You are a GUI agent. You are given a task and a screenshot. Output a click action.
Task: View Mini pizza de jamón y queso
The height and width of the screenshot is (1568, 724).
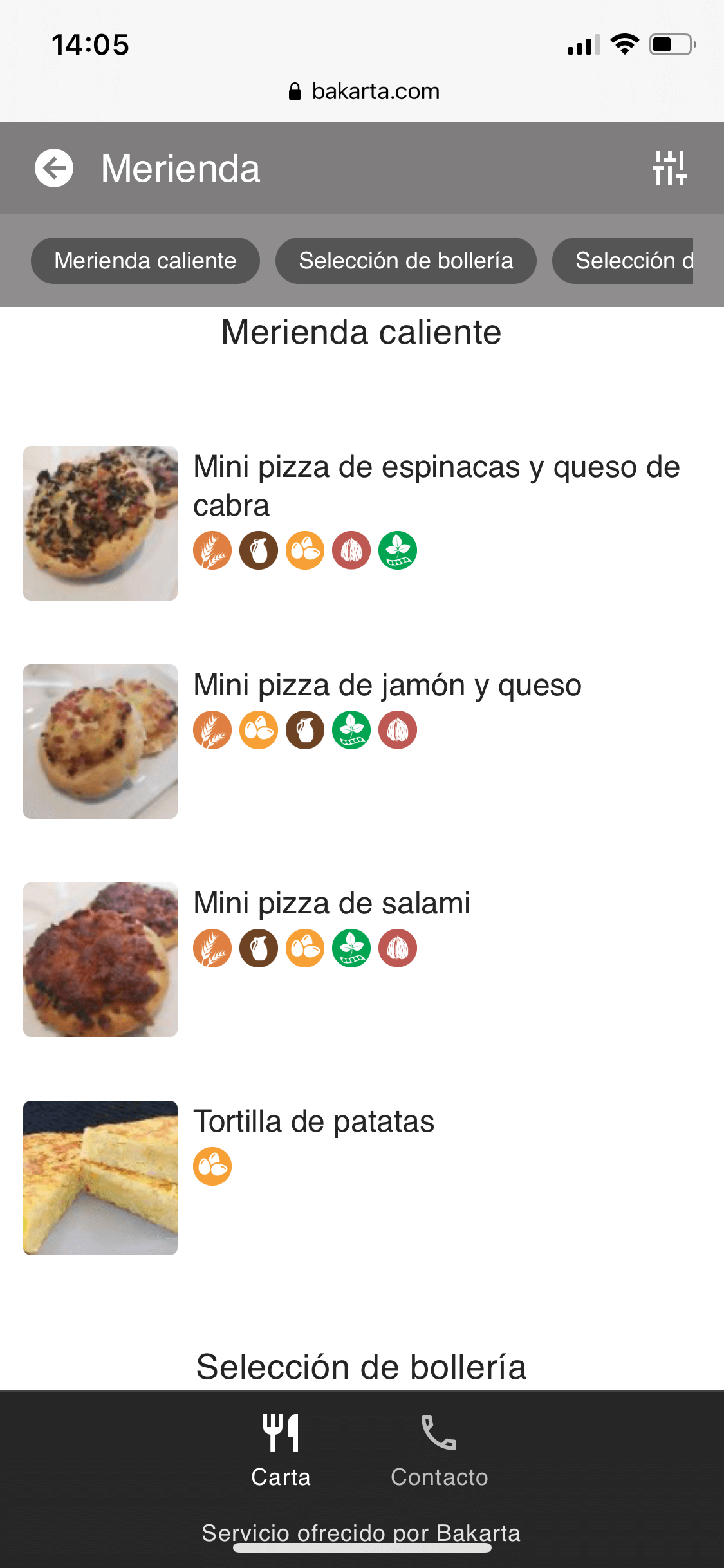click(387, 685)
